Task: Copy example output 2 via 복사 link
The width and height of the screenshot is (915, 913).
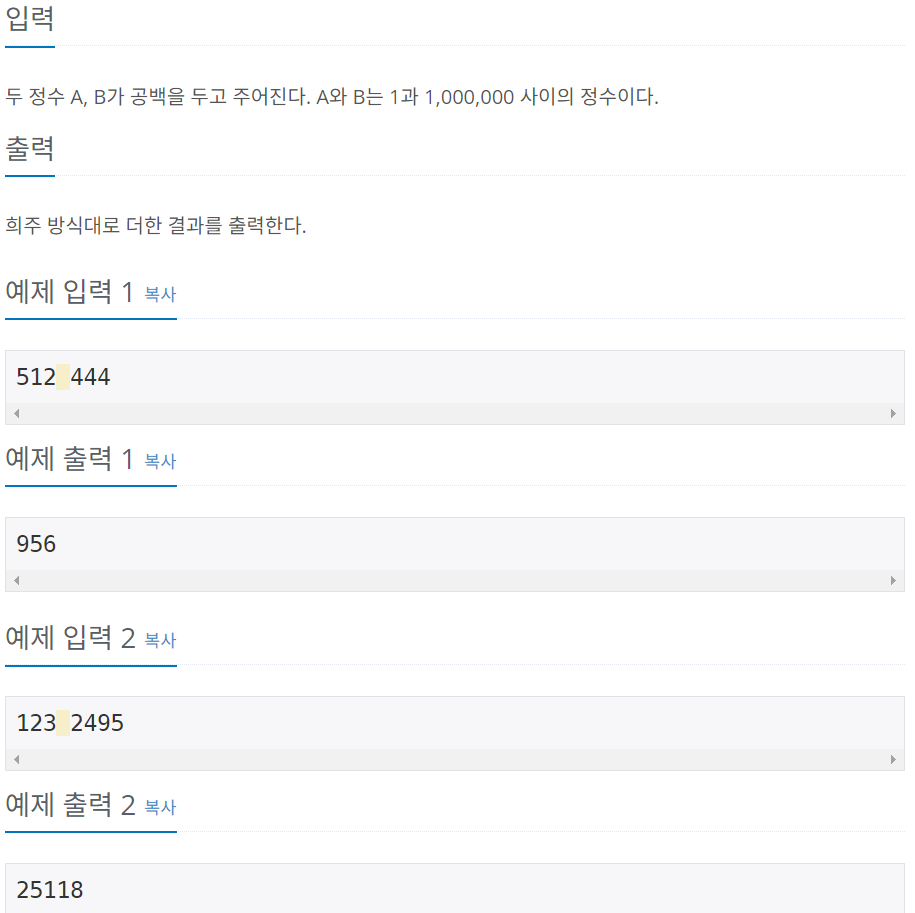Action: 160,807
